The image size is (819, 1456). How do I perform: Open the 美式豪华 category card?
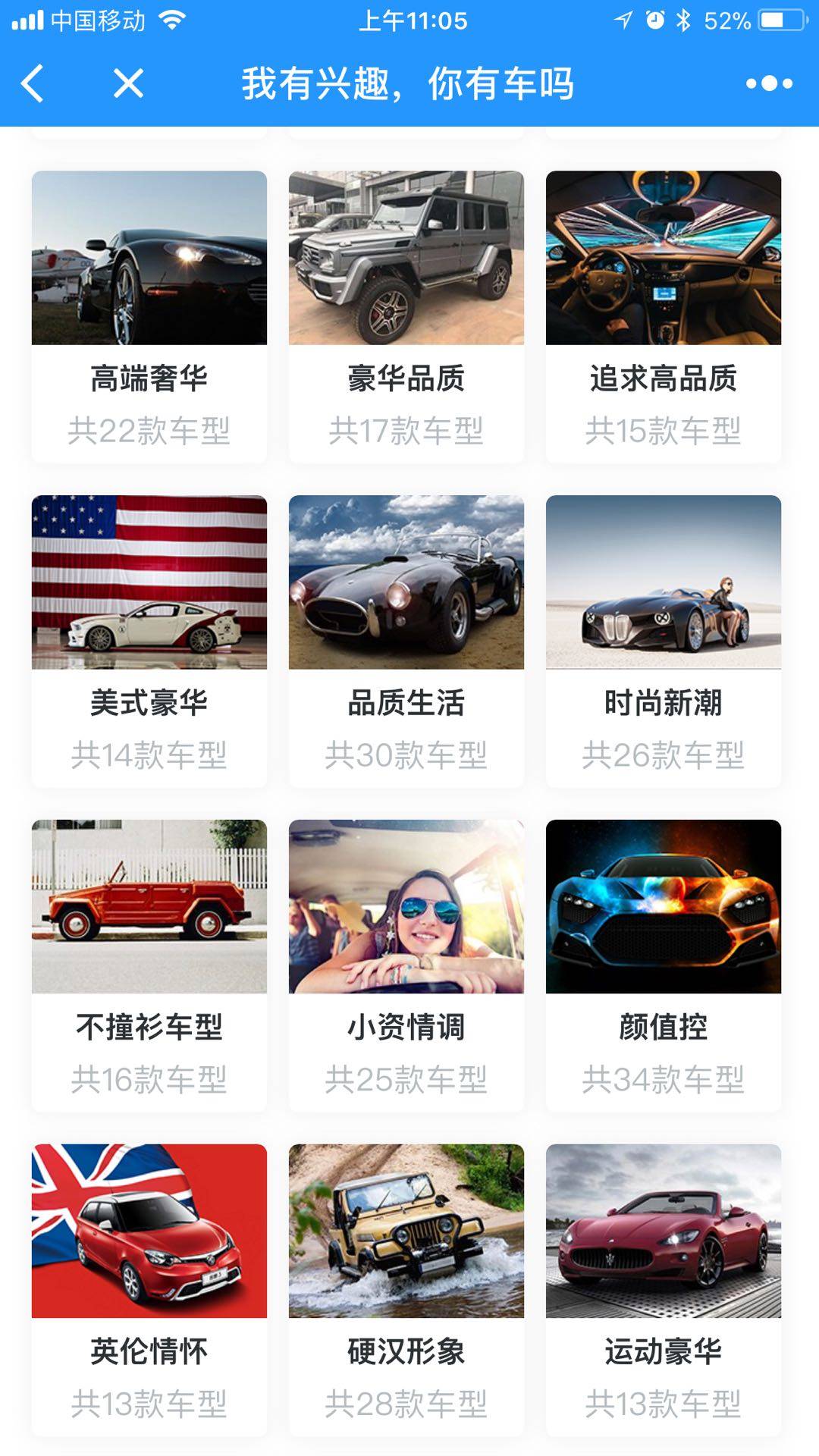tap(149, 640)
